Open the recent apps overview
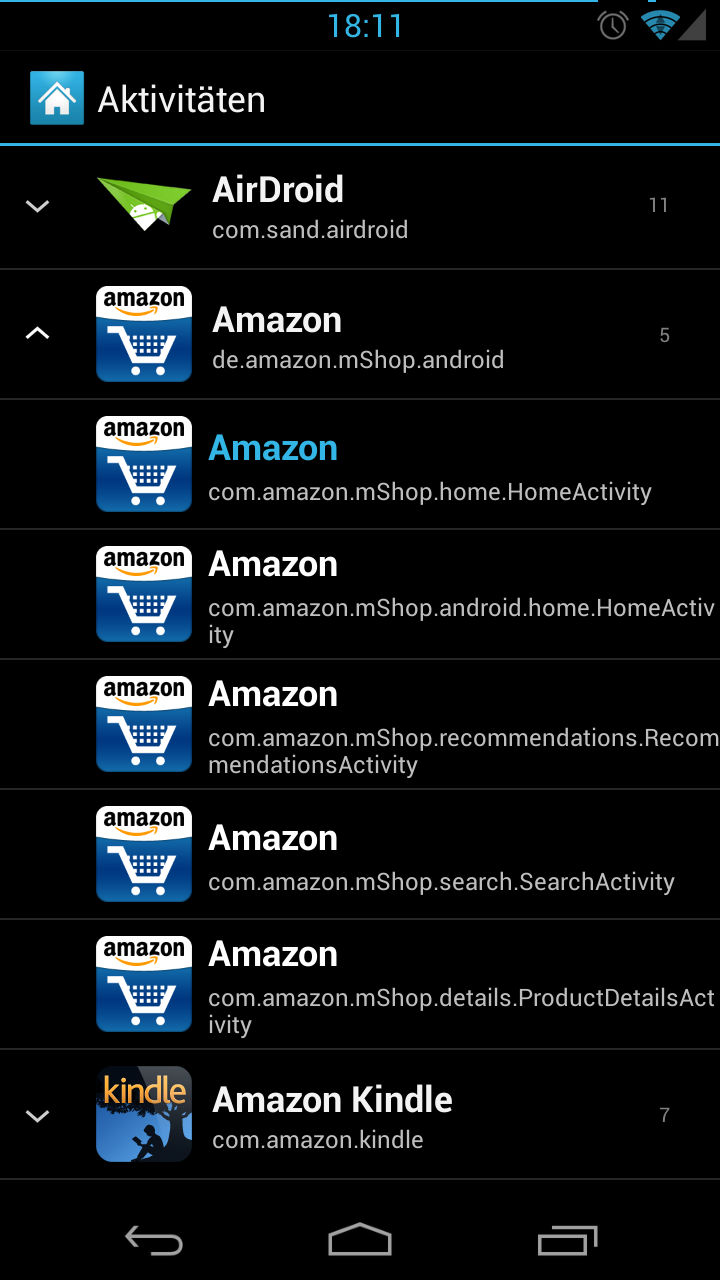The height and width of the screenshot is (1280, 720). tap(567, 1240)
